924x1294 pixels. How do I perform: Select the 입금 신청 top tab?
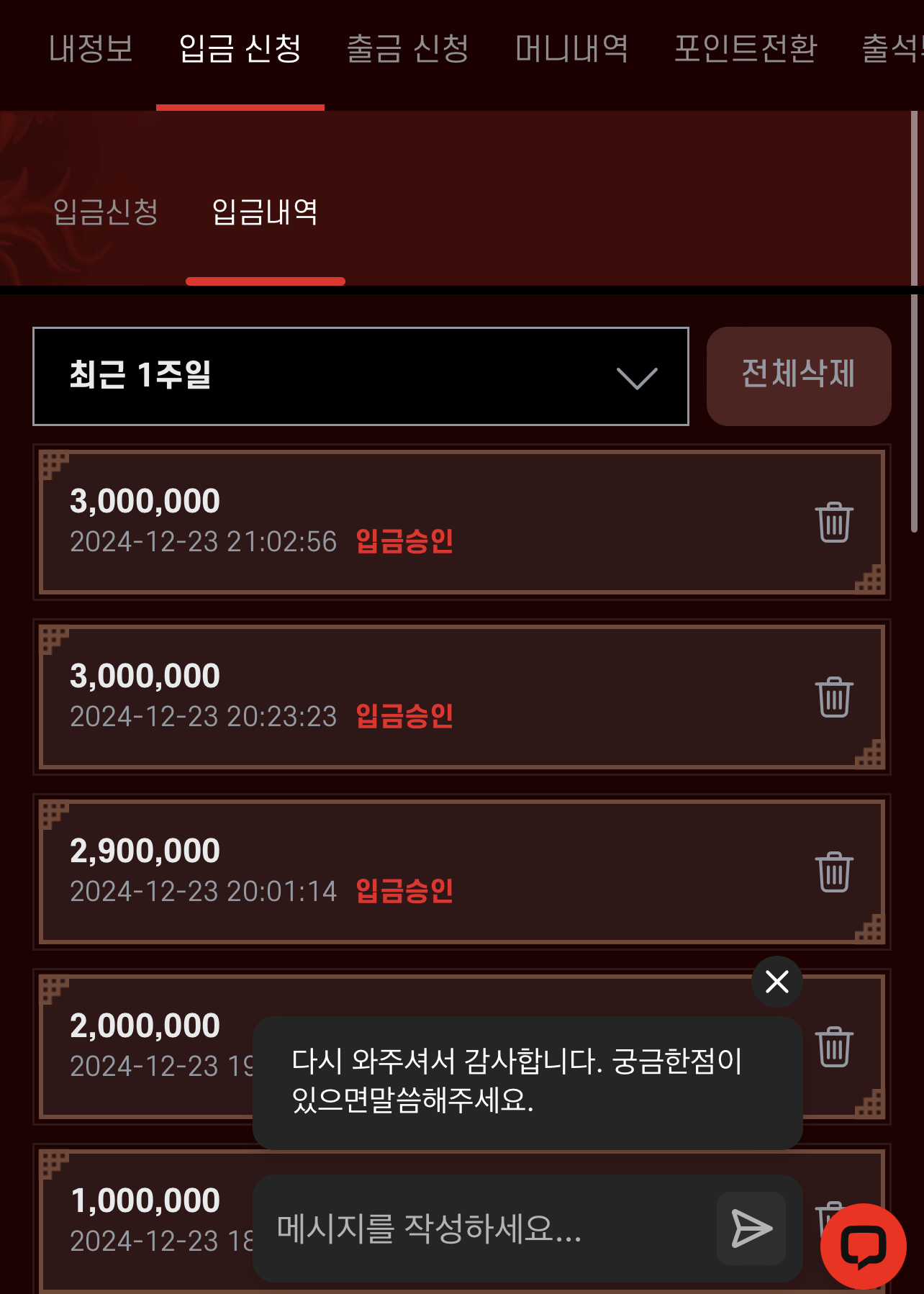(240, 49)
